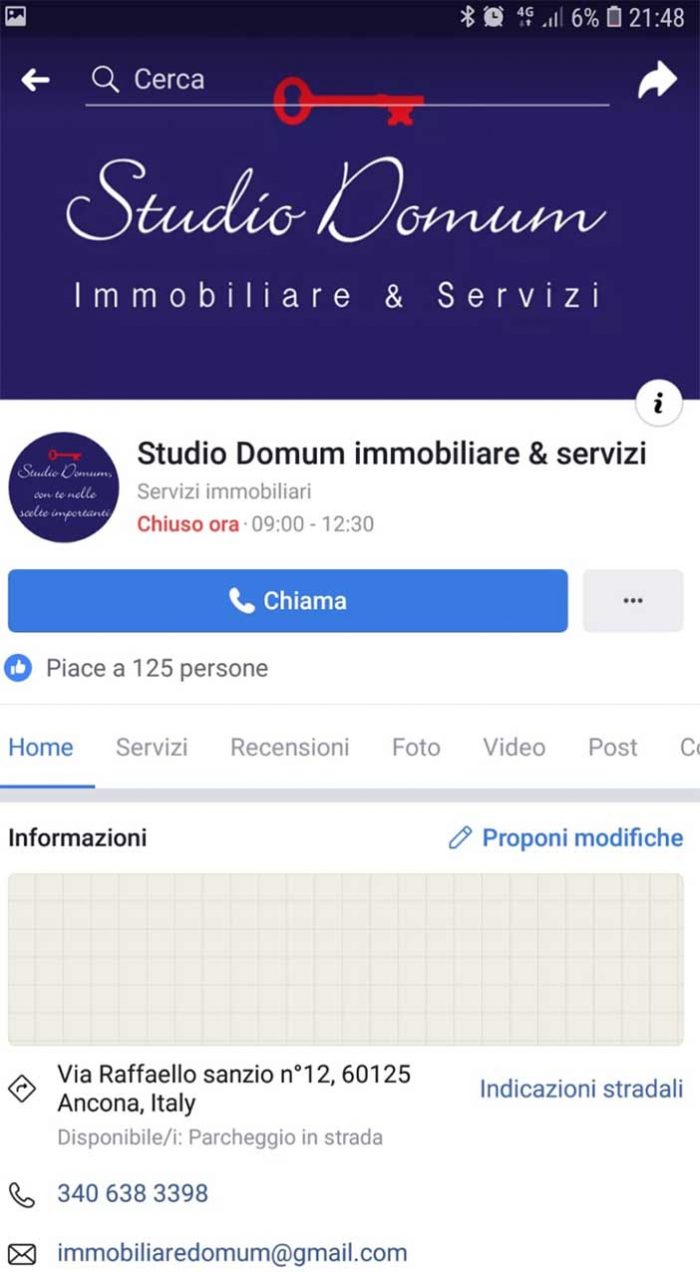This screenshot has width=700, height=1272.
Task: Open the Foto tab
Action: point(416,747)
